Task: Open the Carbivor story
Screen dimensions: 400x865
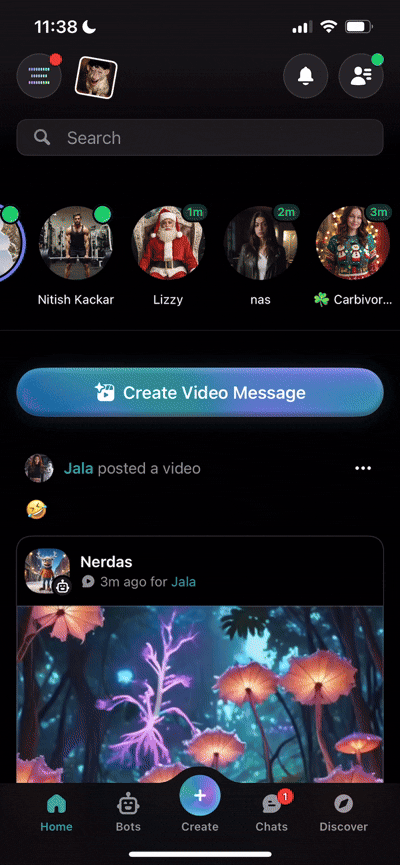Action: point(353,243)
